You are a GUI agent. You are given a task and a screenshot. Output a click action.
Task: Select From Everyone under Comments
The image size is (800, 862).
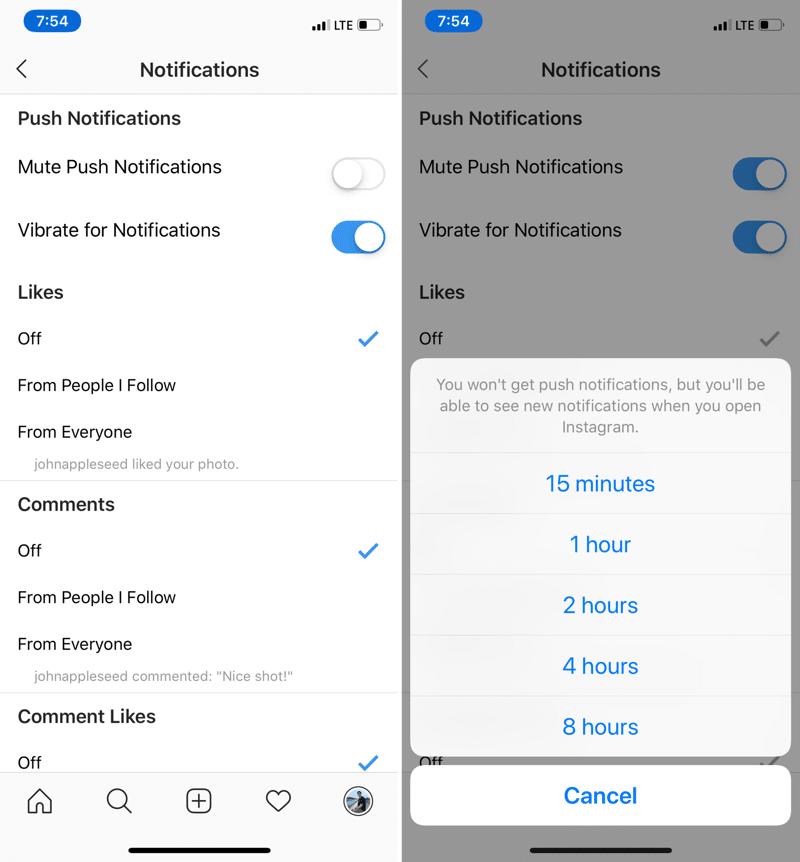pyautogui.click(x=75, y=645)
